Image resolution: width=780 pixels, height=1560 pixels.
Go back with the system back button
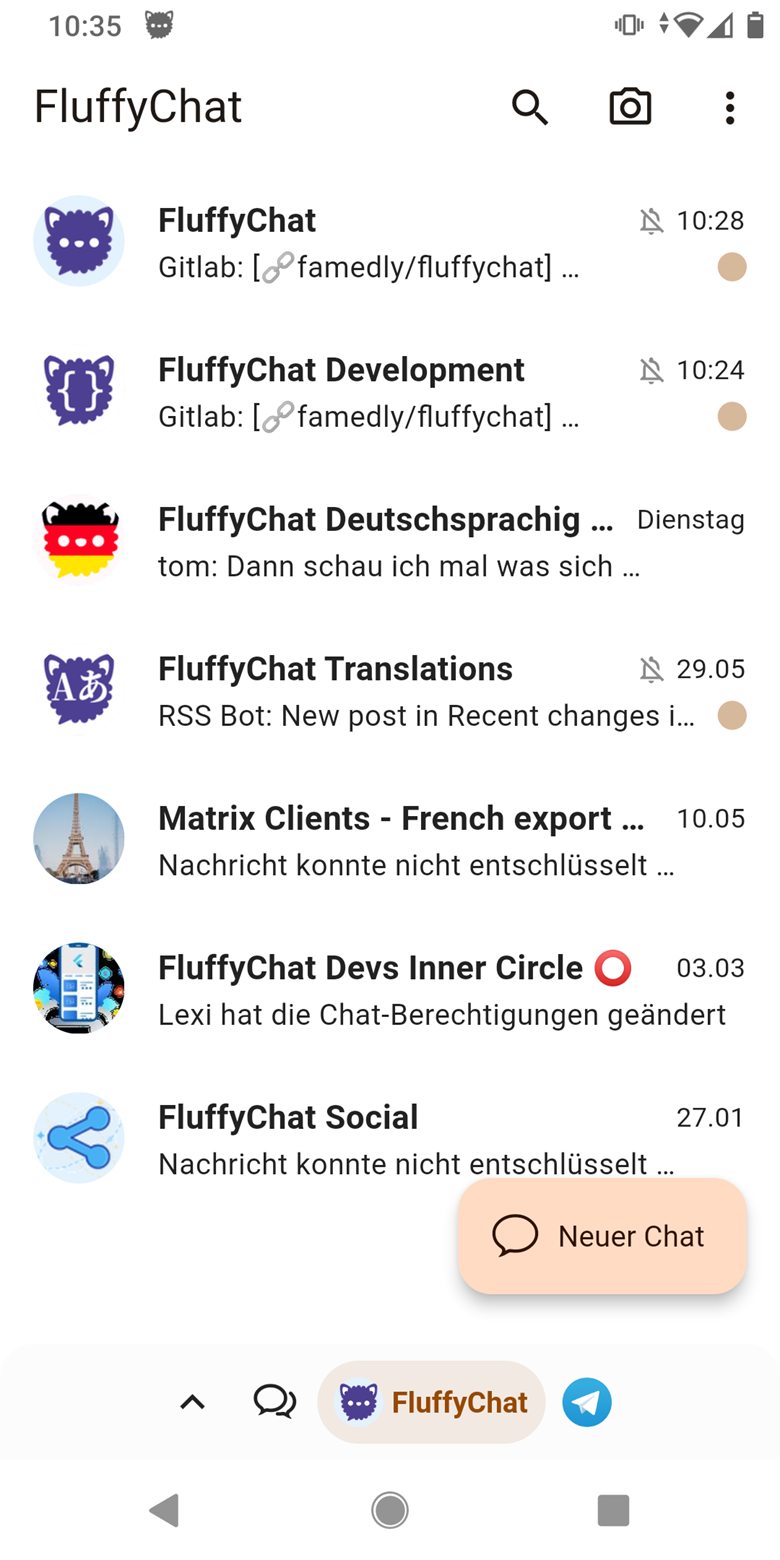click(x=164, y=1510)
